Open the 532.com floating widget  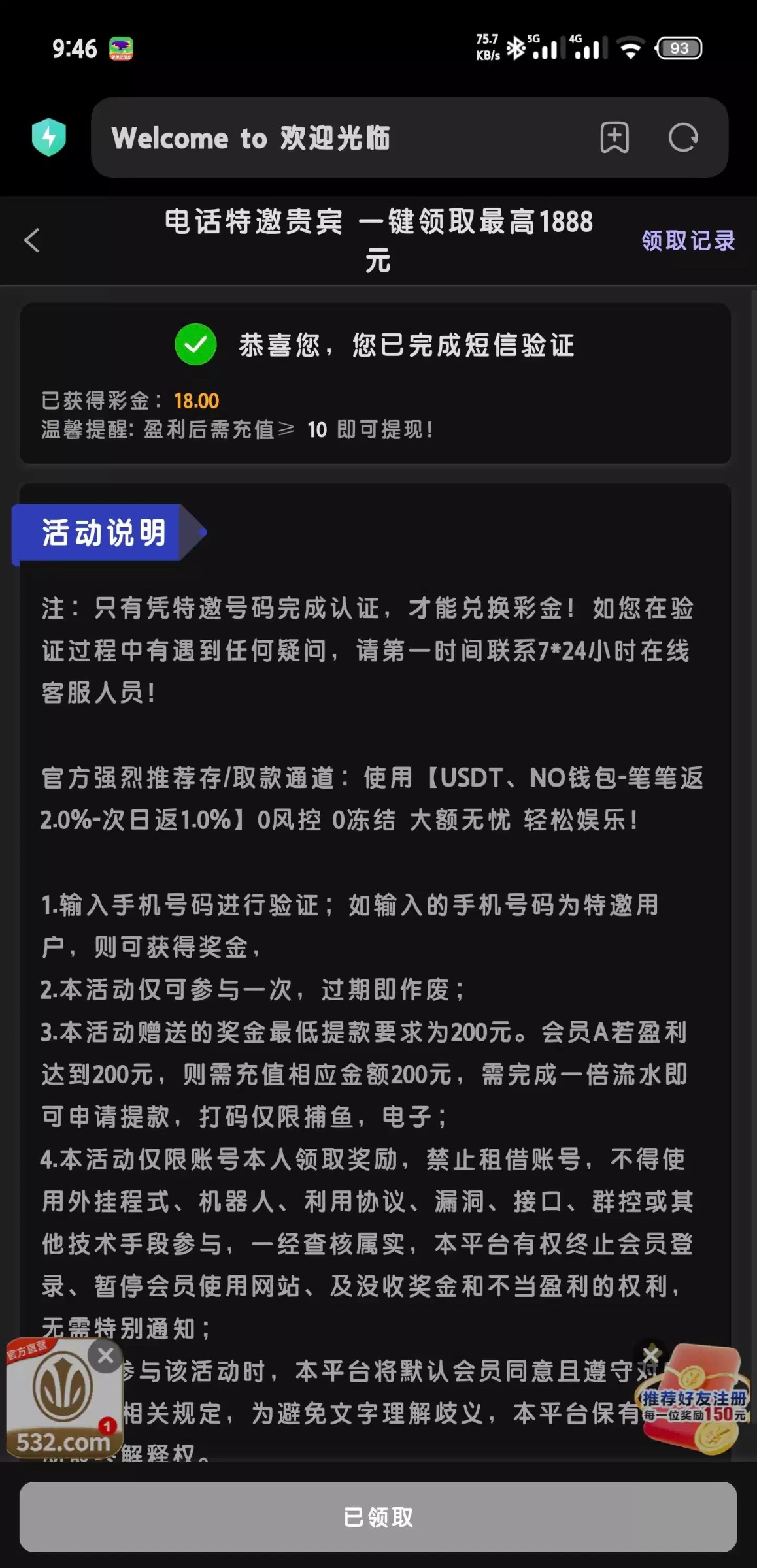point(62,1403)
